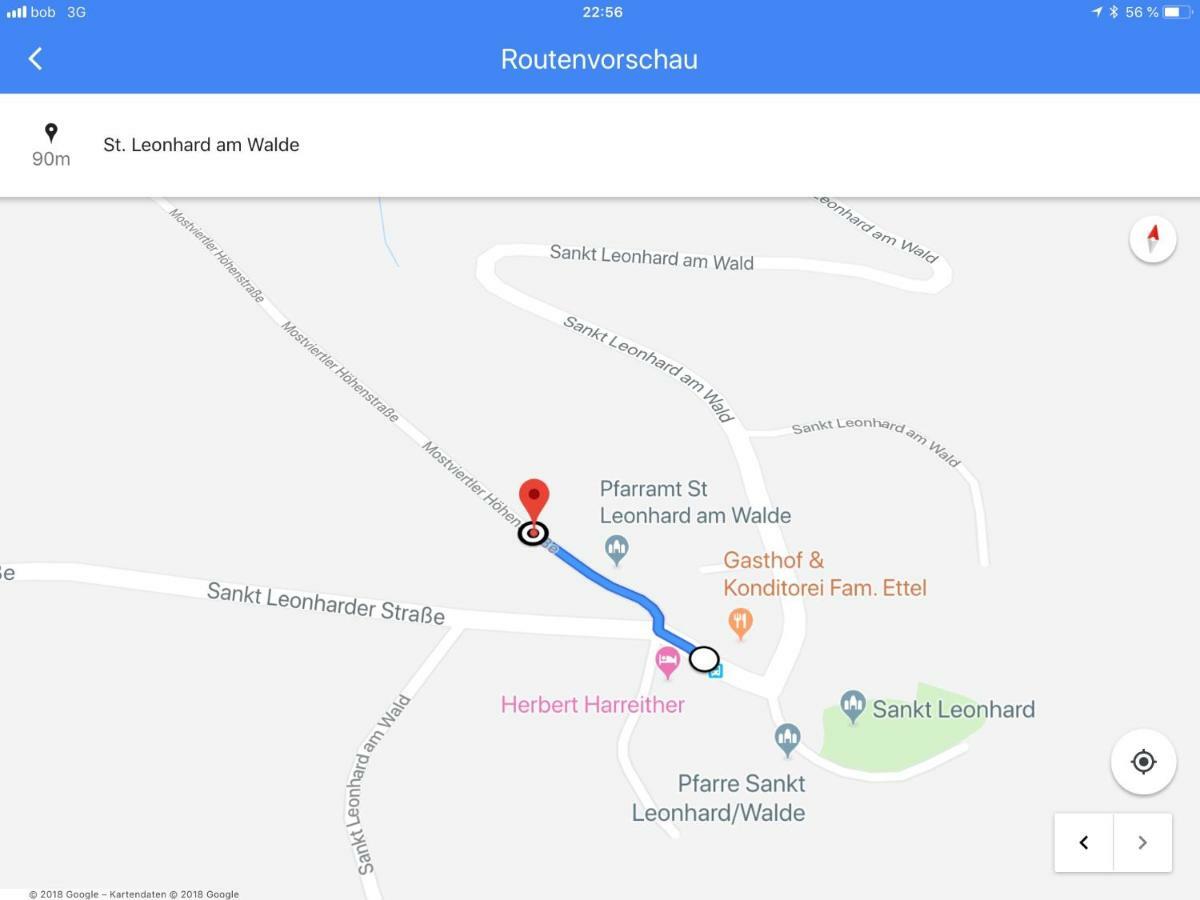1200x900 pixels.
Task: Center map on my current location
Action: (1143, 762)
